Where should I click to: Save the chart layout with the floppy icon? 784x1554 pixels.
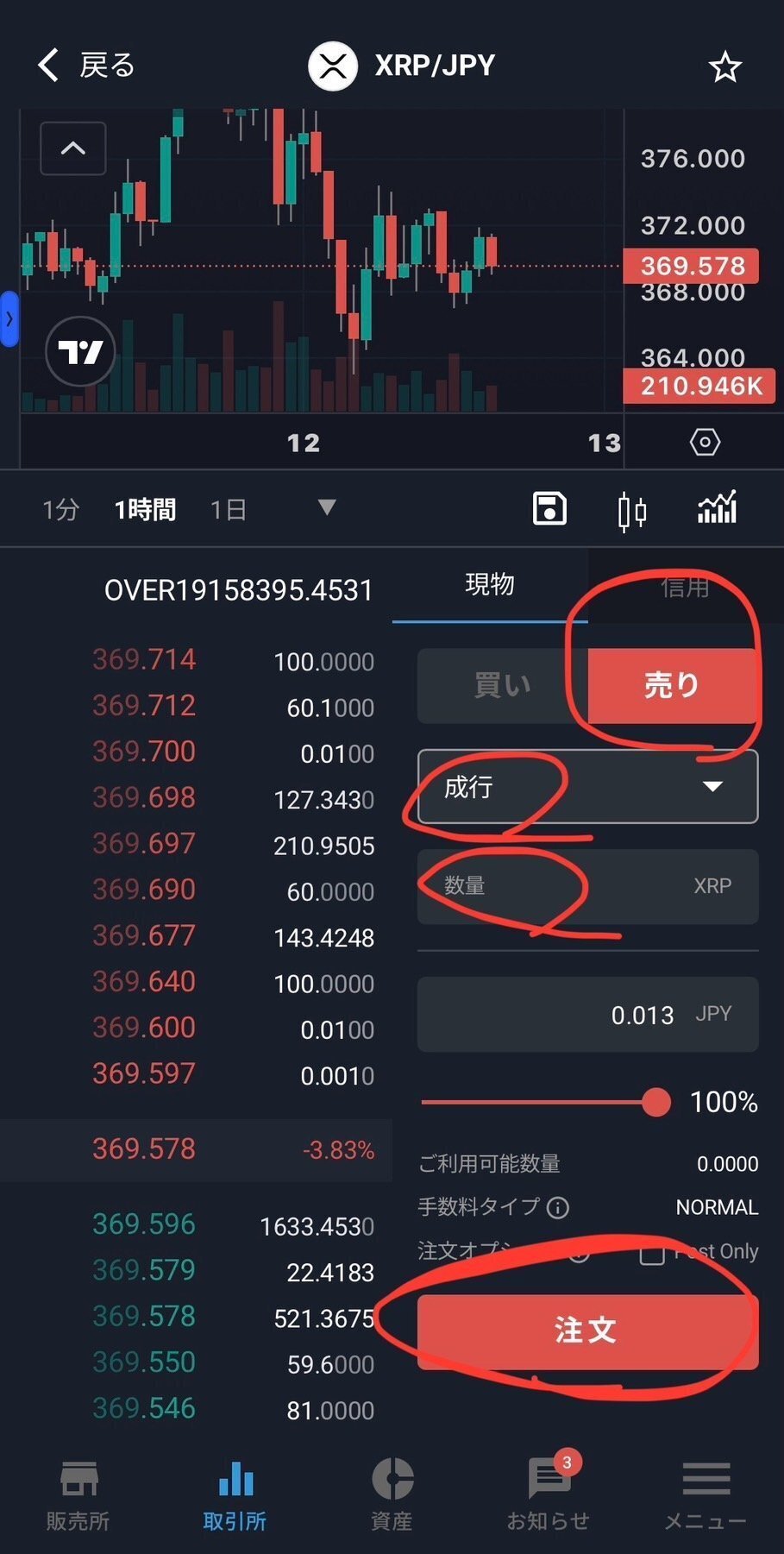coord(549,508)
